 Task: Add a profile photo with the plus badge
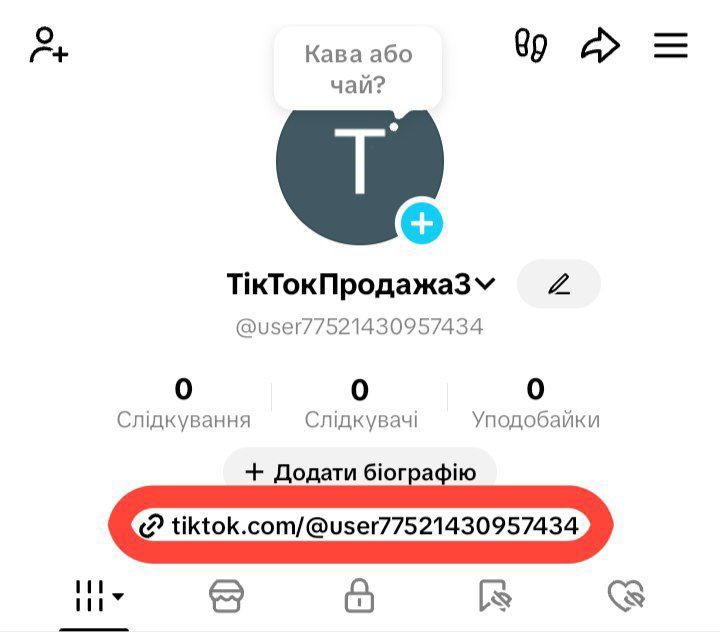[x=422, y=223]
